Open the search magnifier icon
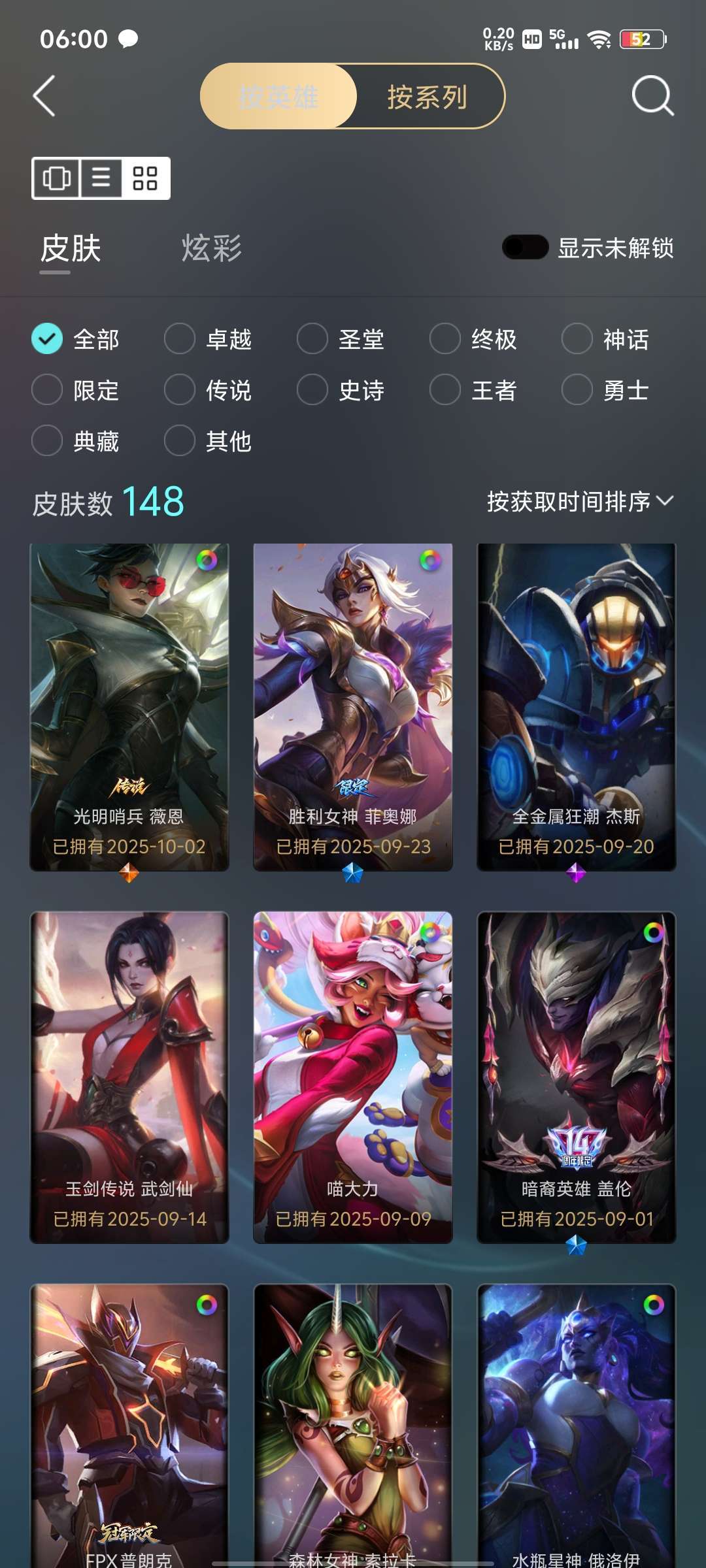706x1568 pixels. click(x=652, y=96)
